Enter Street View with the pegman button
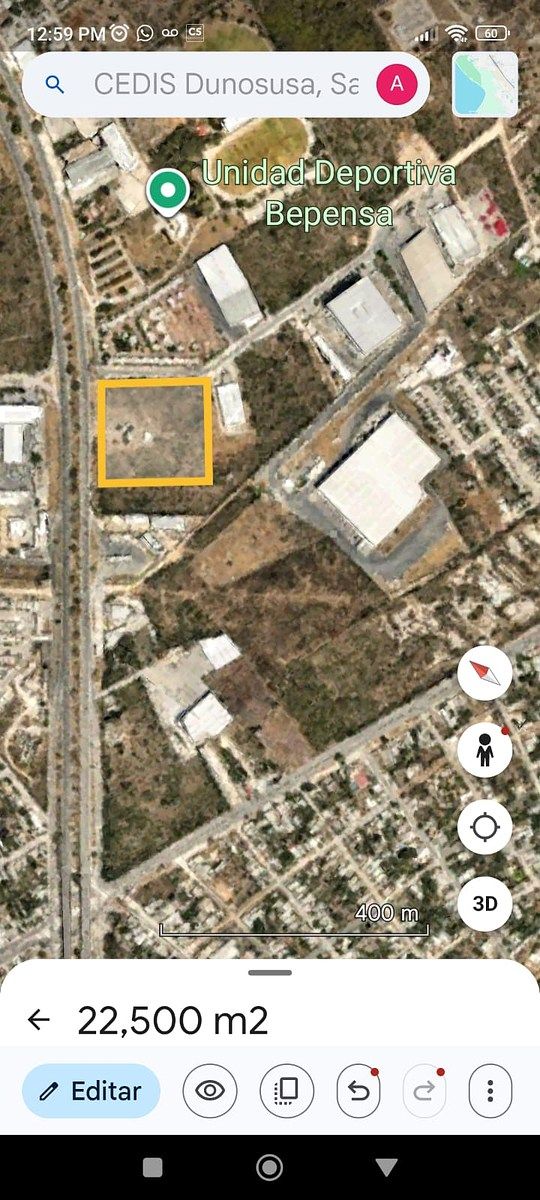Image resolution: width=540 pixels, height=1200 pixels. click(x=485, y=750)
